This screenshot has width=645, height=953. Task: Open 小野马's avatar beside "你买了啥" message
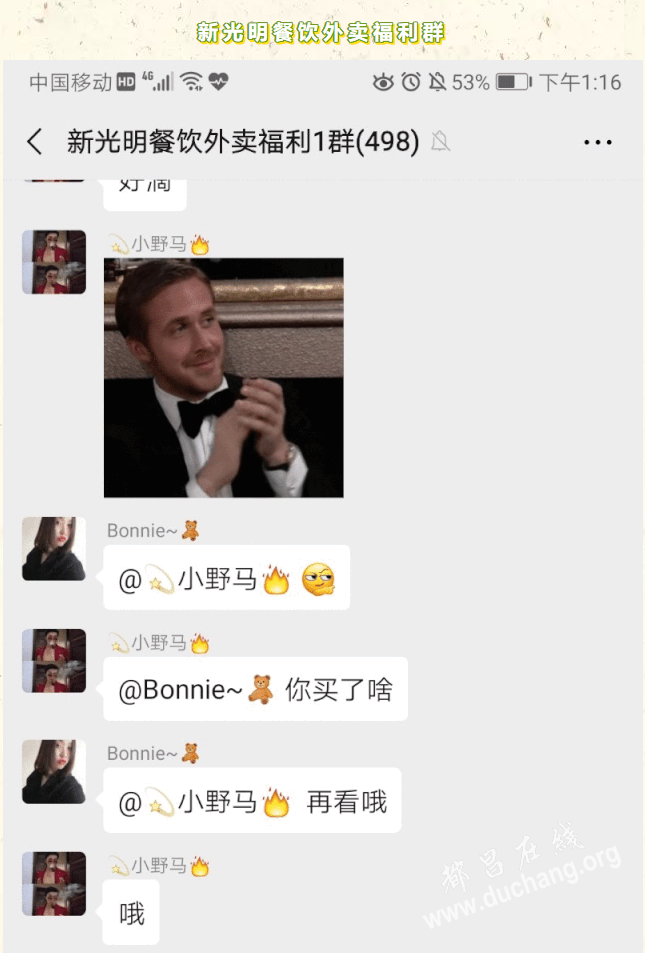(x=54, y=660)
